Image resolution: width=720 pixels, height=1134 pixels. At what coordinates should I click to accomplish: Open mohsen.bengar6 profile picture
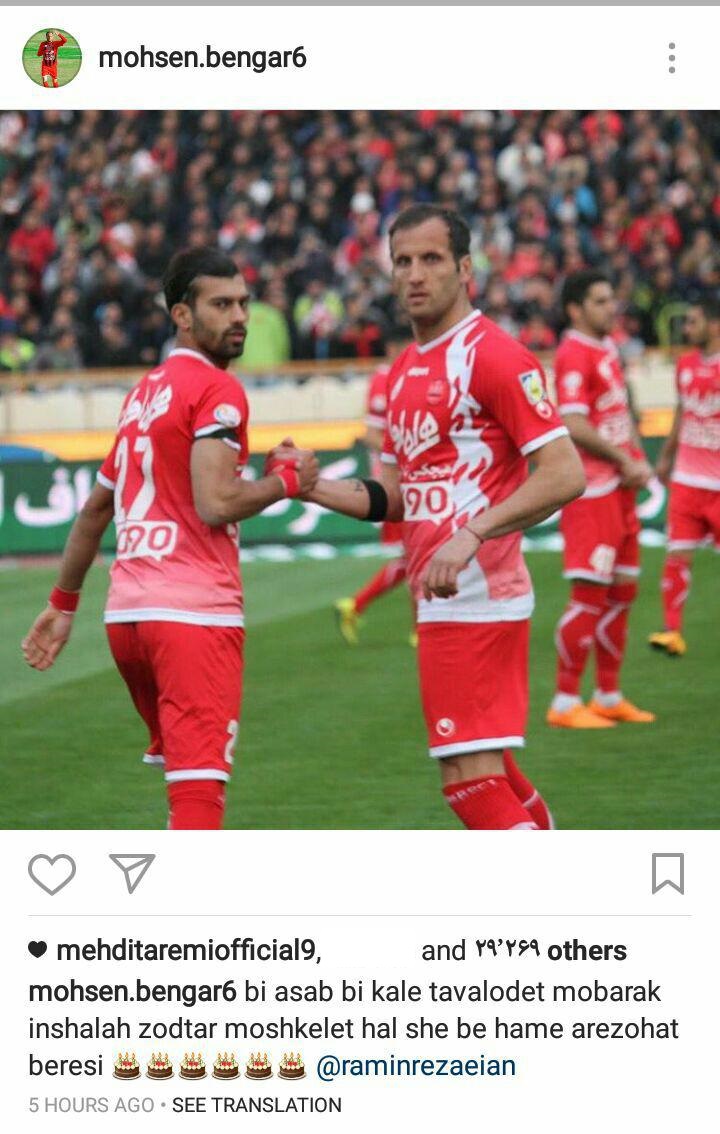pyautogui.click(x=51, y=58)
